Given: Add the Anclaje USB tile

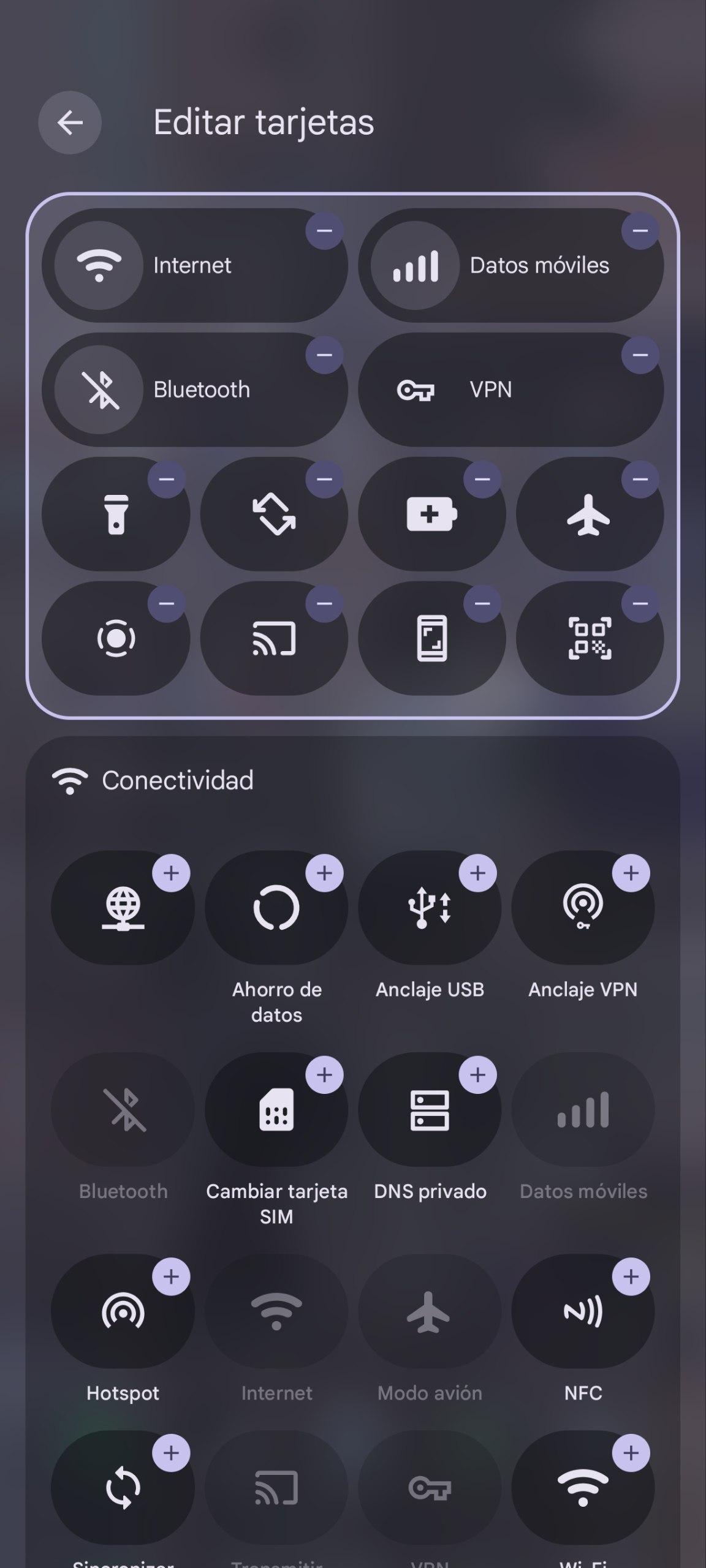Looking at the screenshot, I should coord(477,873).
